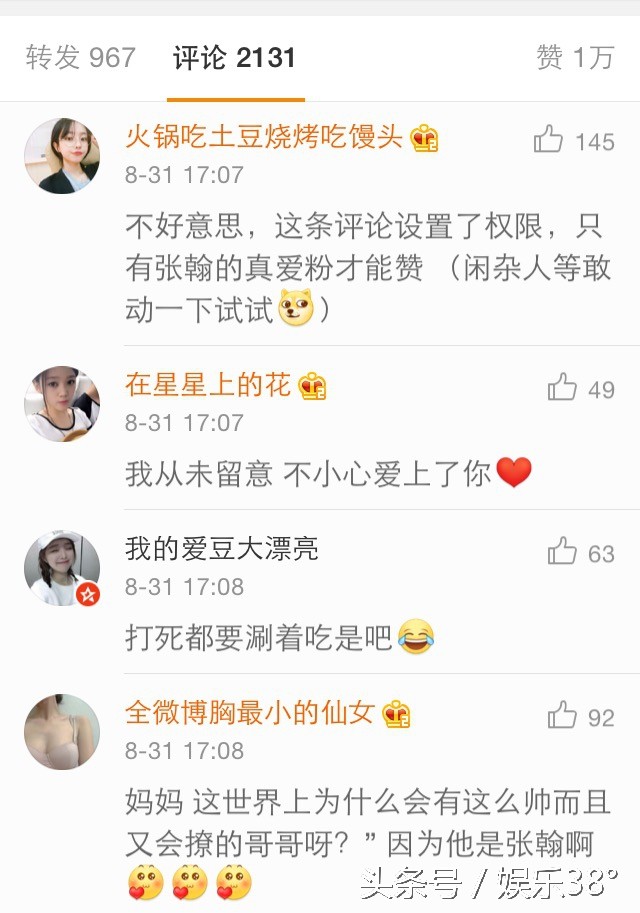
Task: Like the comment from 全微博胸最小的仙女
Action: 563,715
